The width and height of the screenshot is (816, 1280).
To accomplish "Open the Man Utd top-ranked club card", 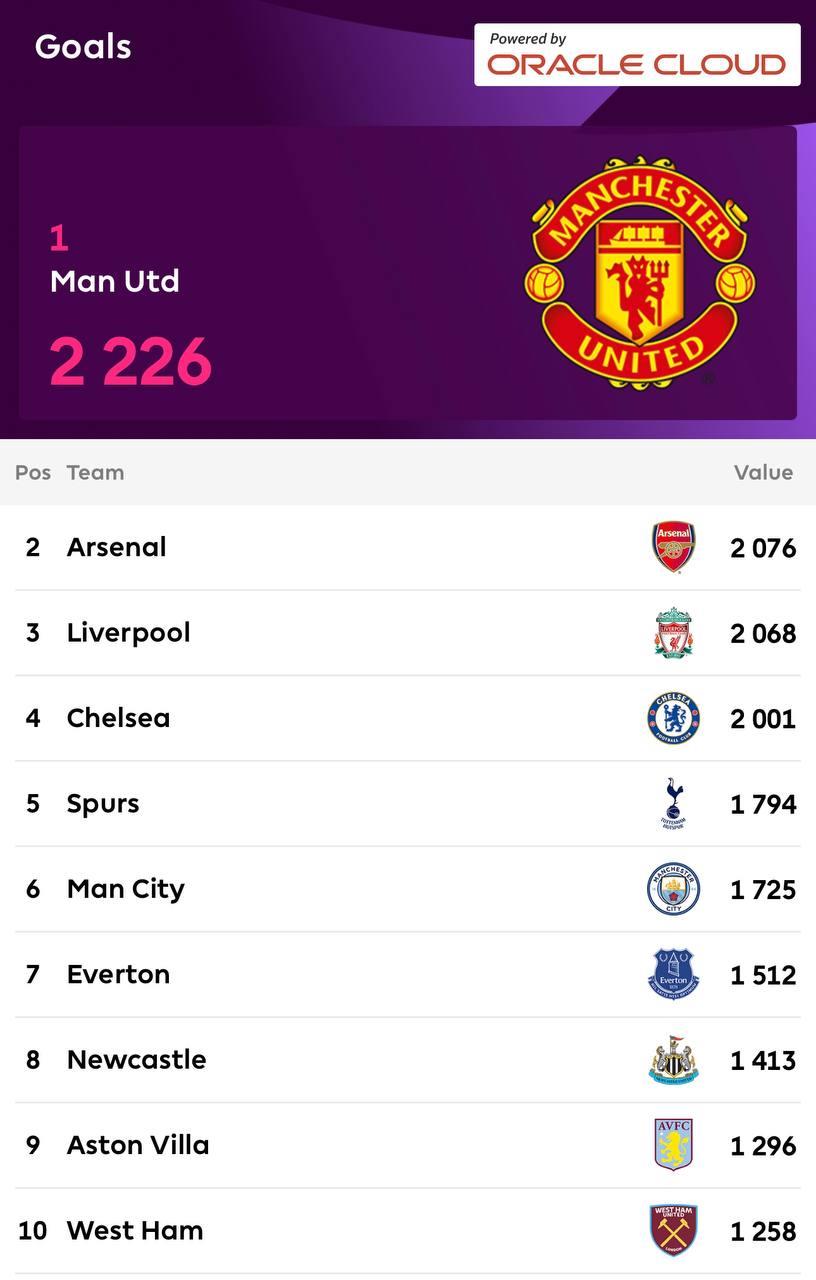I will pos(407,273).
